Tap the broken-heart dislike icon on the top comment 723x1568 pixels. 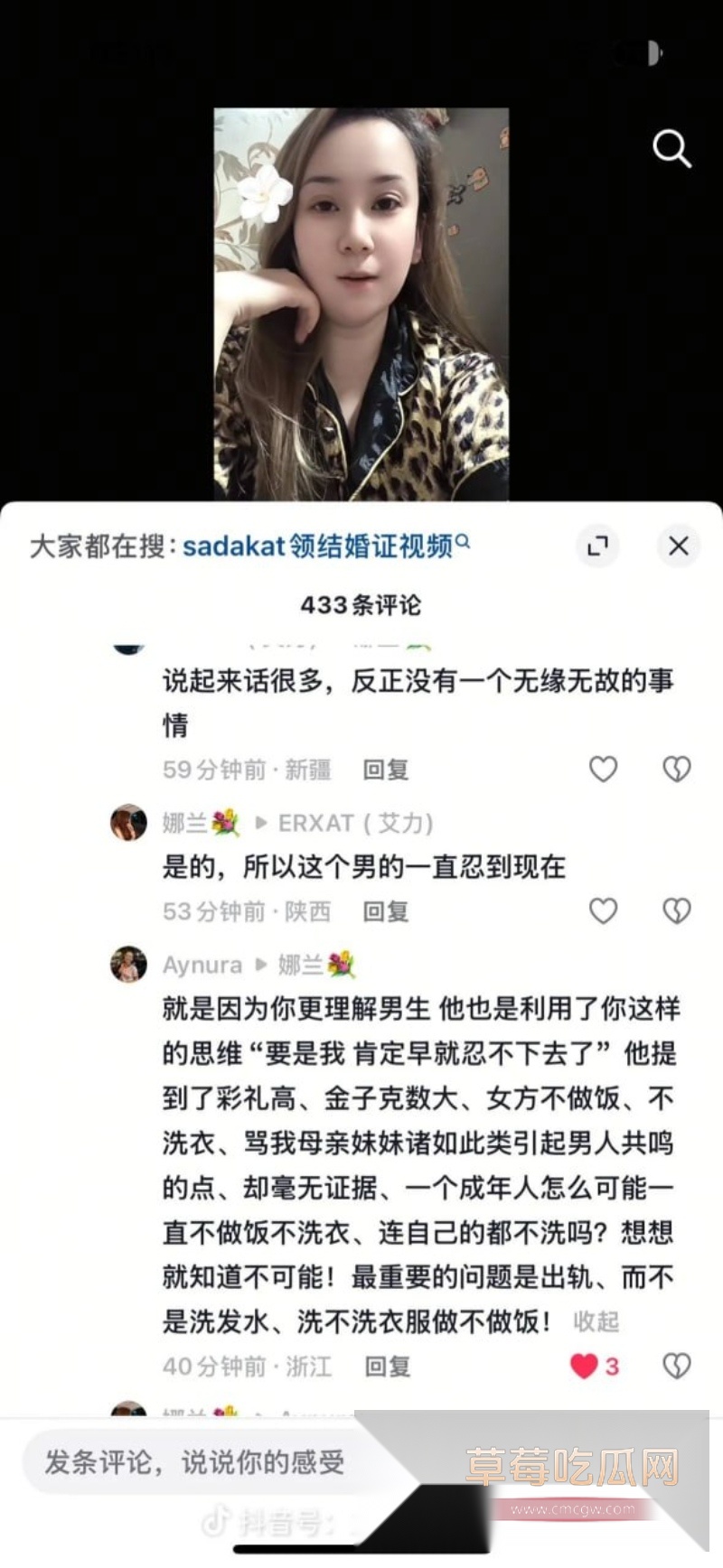(x=674, y=769)
